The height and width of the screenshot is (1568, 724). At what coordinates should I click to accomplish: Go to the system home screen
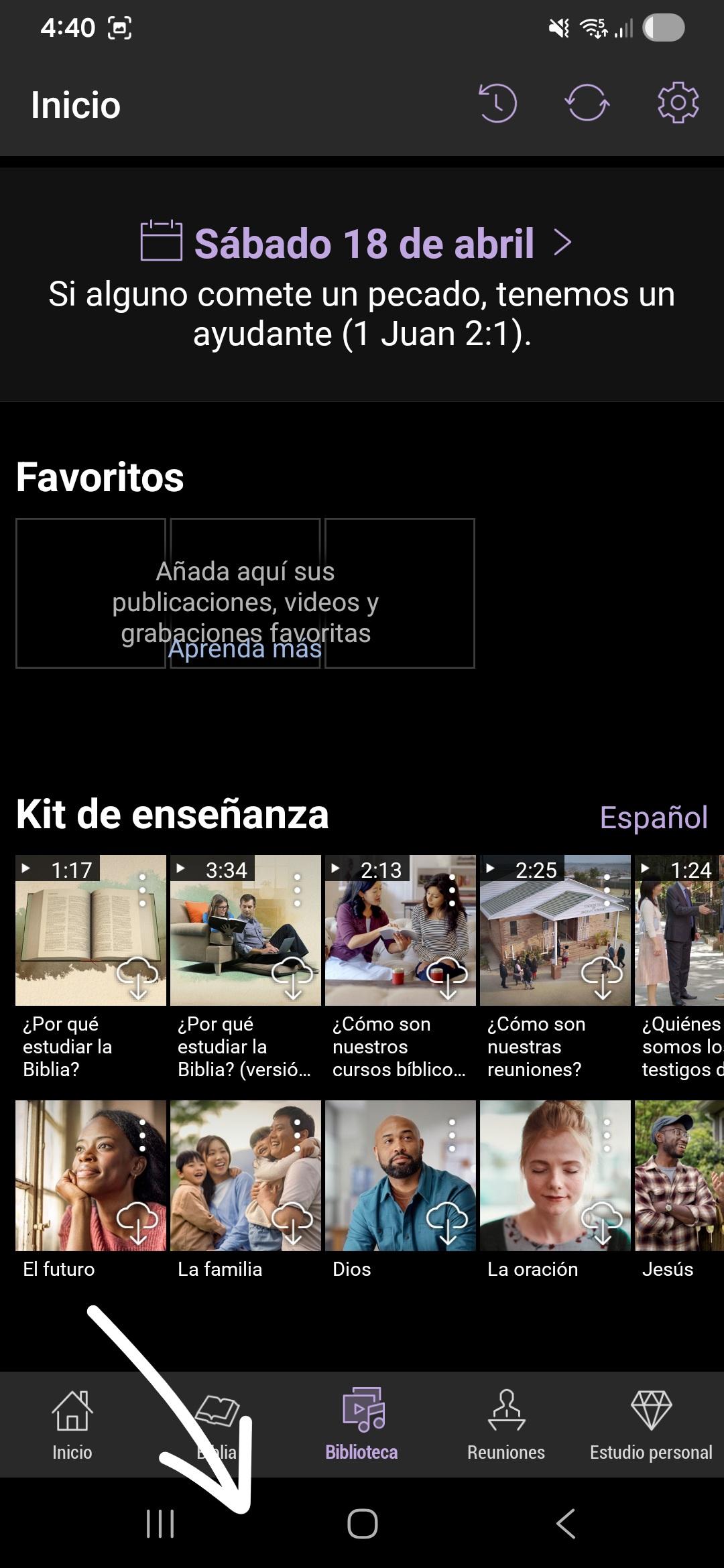362,1524
